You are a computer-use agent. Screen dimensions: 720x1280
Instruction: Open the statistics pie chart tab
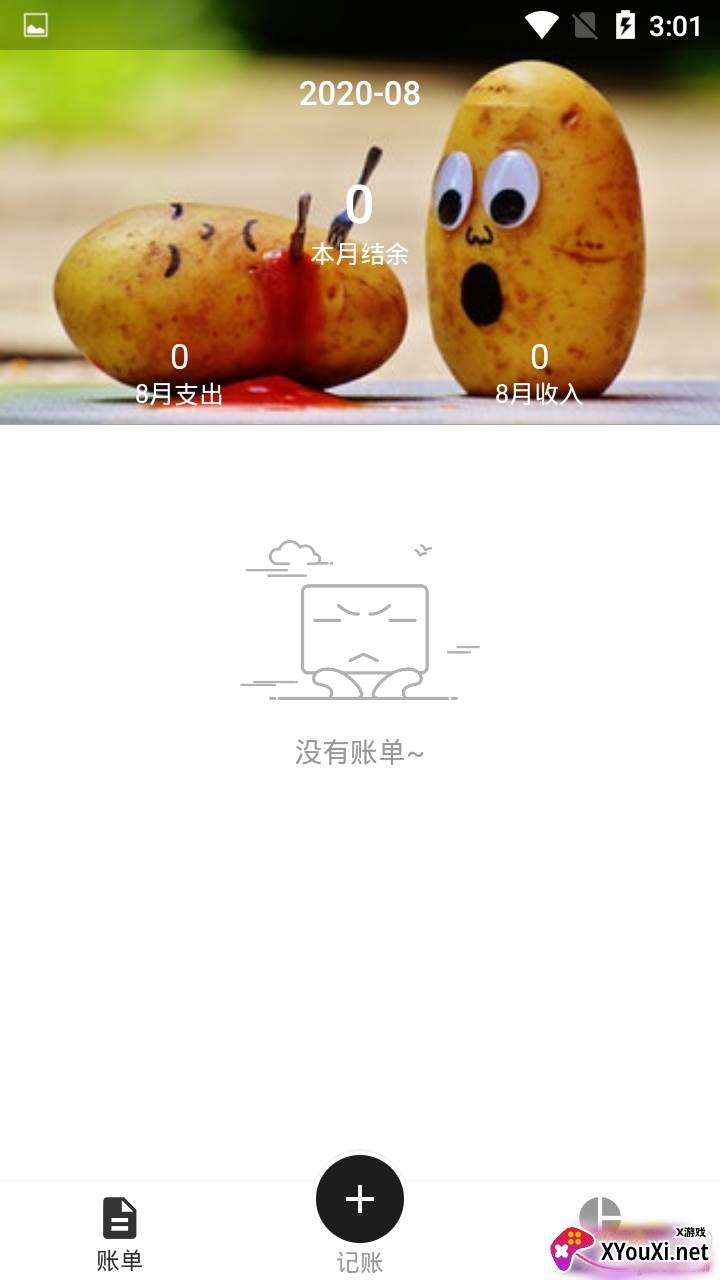point(600,1232)
